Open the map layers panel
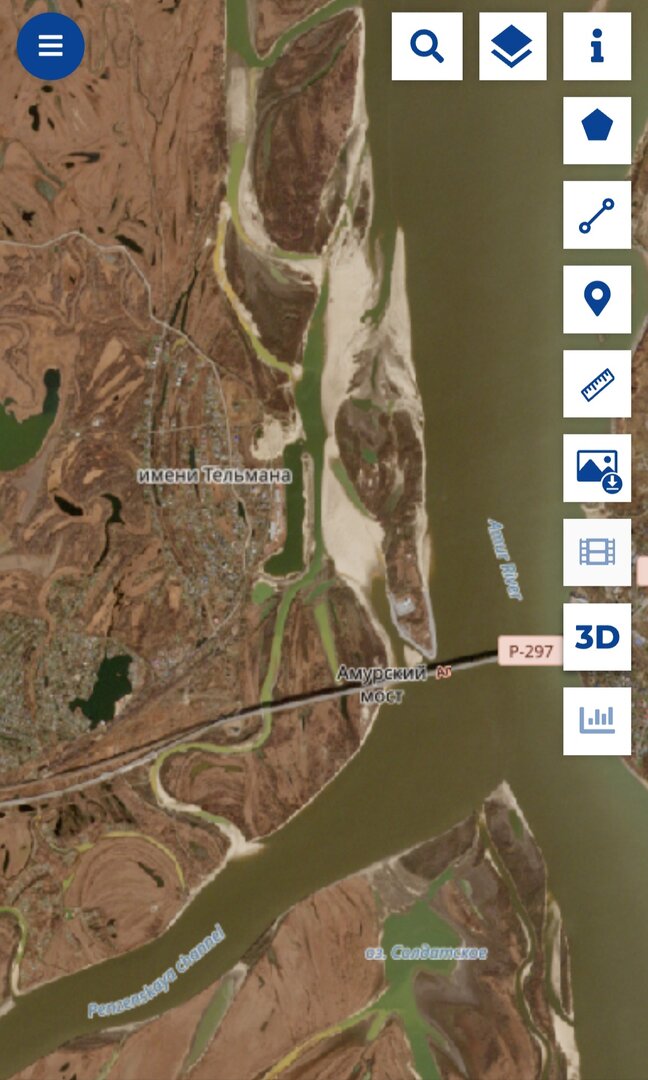This screenshot has height=1080, width=648. tap(513, 46)
